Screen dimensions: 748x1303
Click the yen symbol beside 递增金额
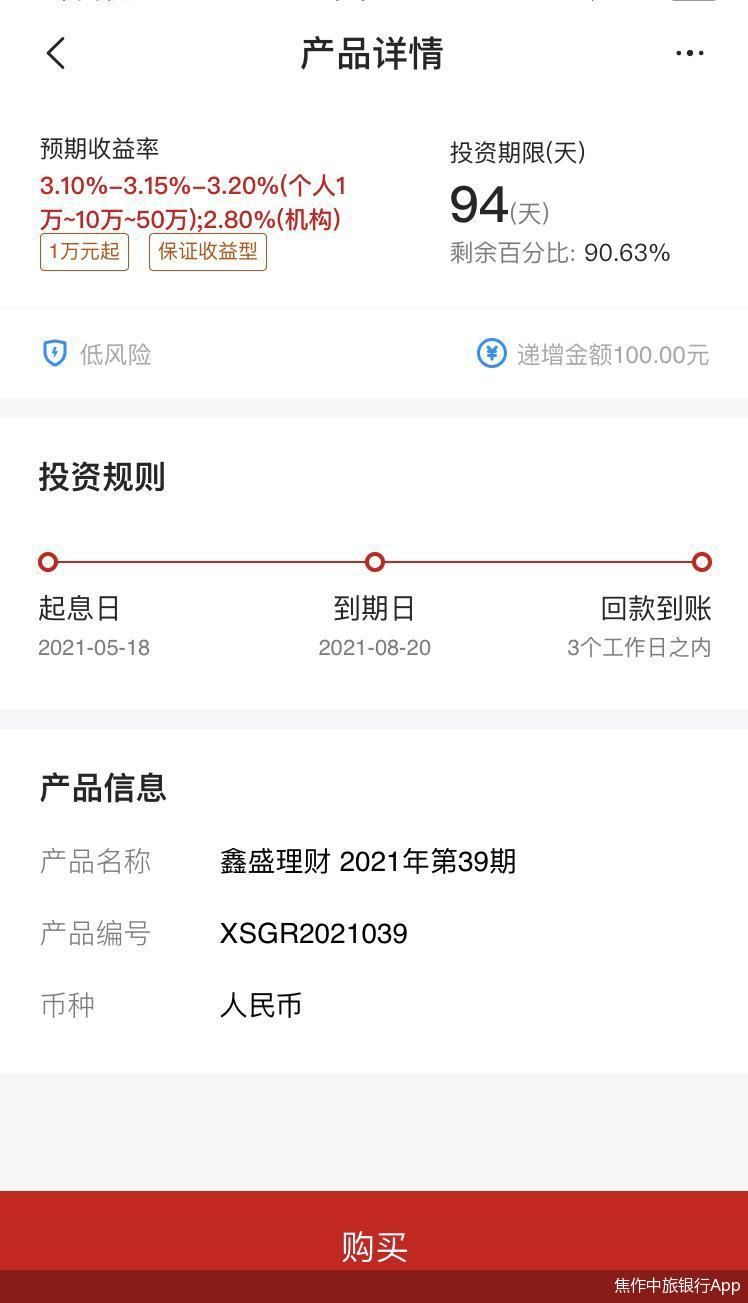[491, 354]
